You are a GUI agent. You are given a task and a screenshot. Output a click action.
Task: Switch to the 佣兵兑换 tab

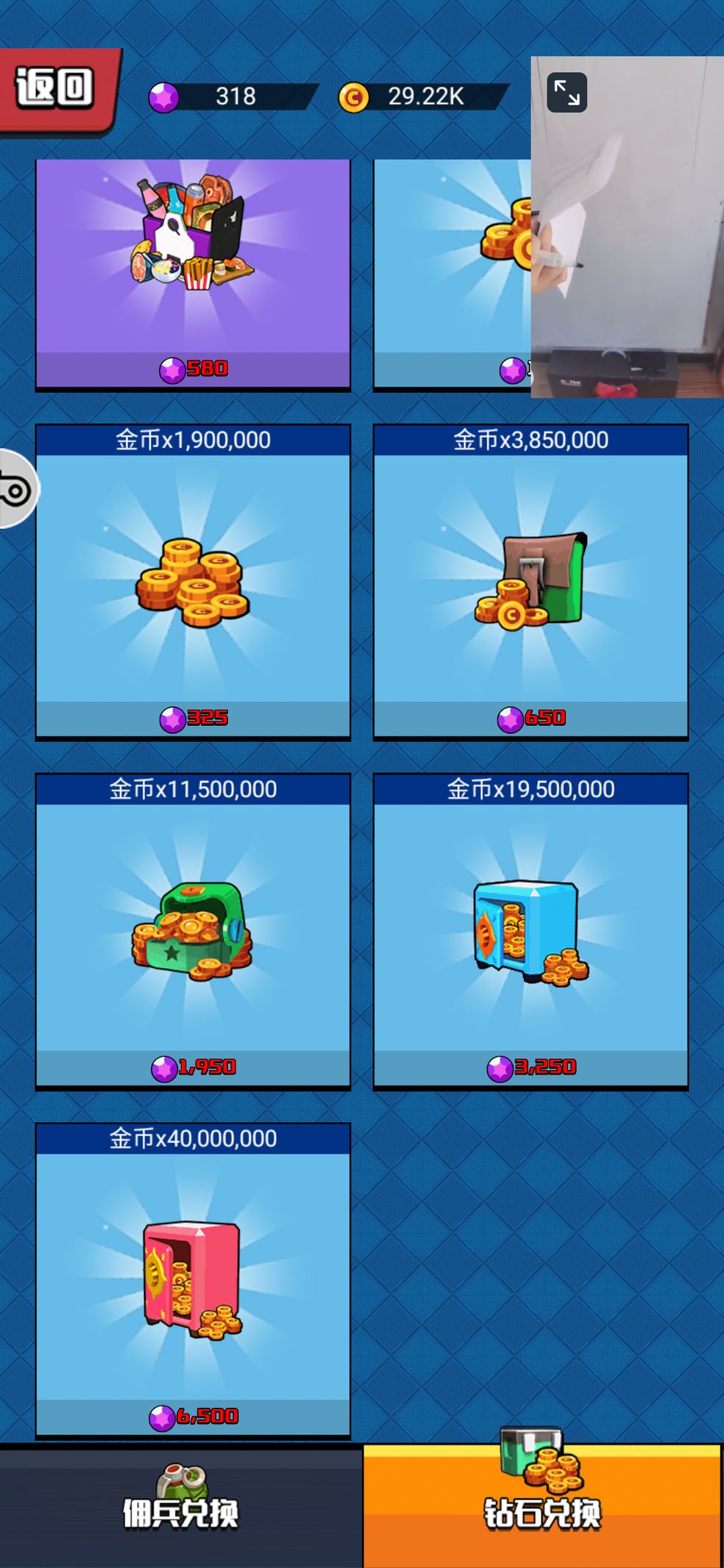click(180, 1506)
